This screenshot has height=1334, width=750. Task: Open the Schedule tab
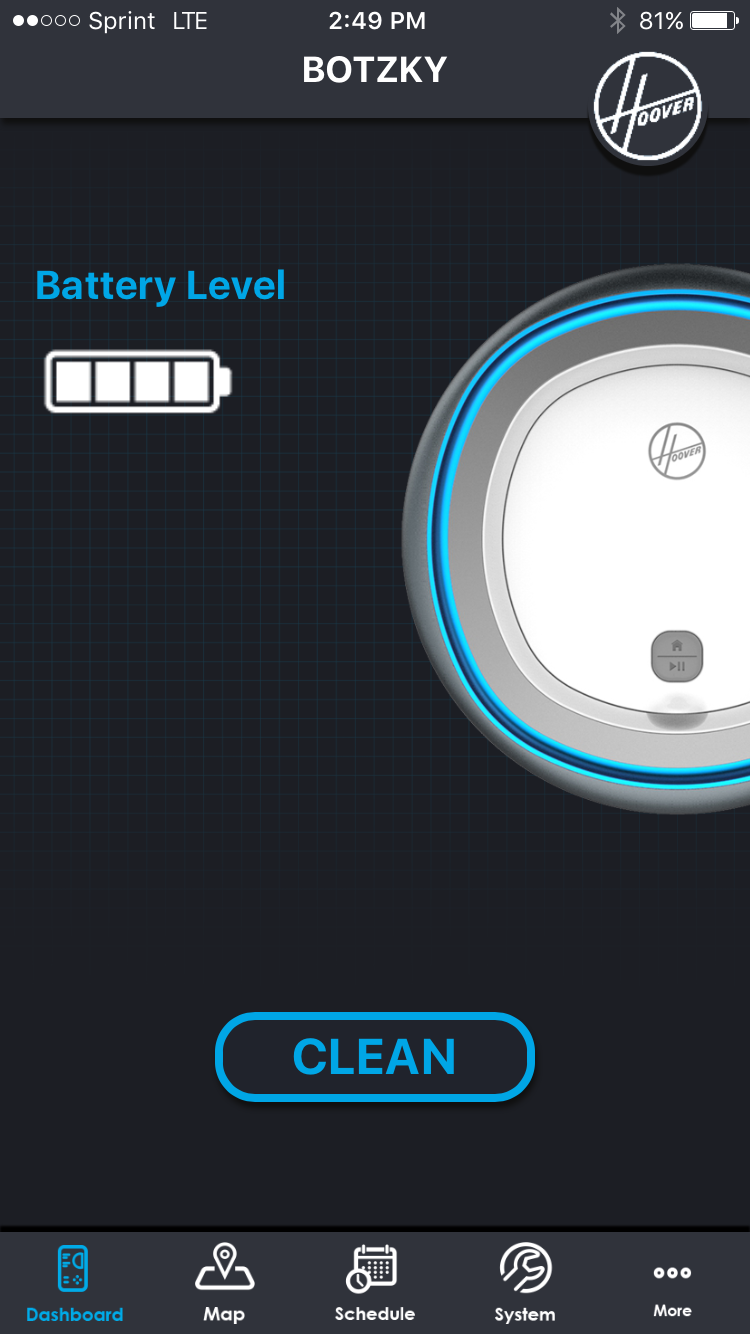pyautogui.click(x=374, y=1283)
